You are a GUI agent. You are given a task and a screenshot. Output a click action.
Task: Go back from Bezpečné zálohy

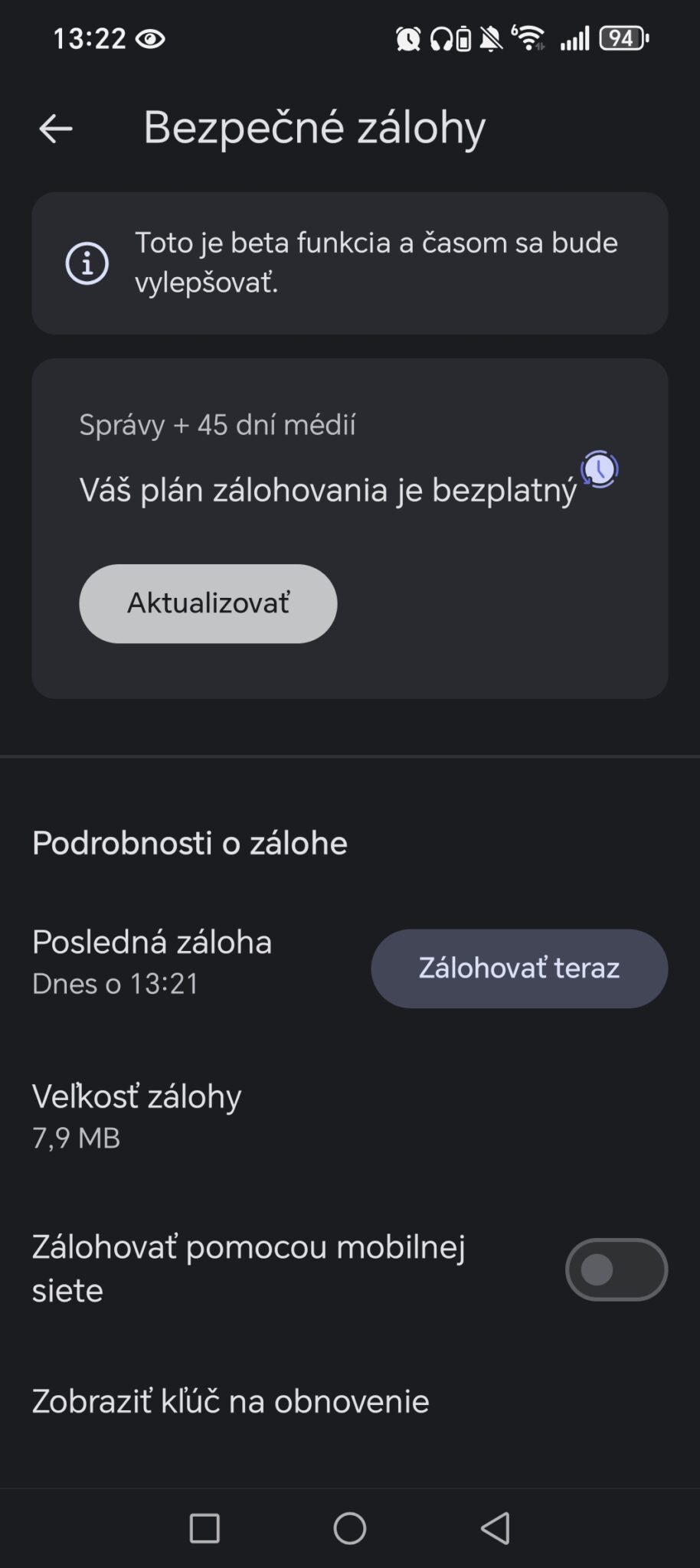pyautogui.click(x=55, y=128)
